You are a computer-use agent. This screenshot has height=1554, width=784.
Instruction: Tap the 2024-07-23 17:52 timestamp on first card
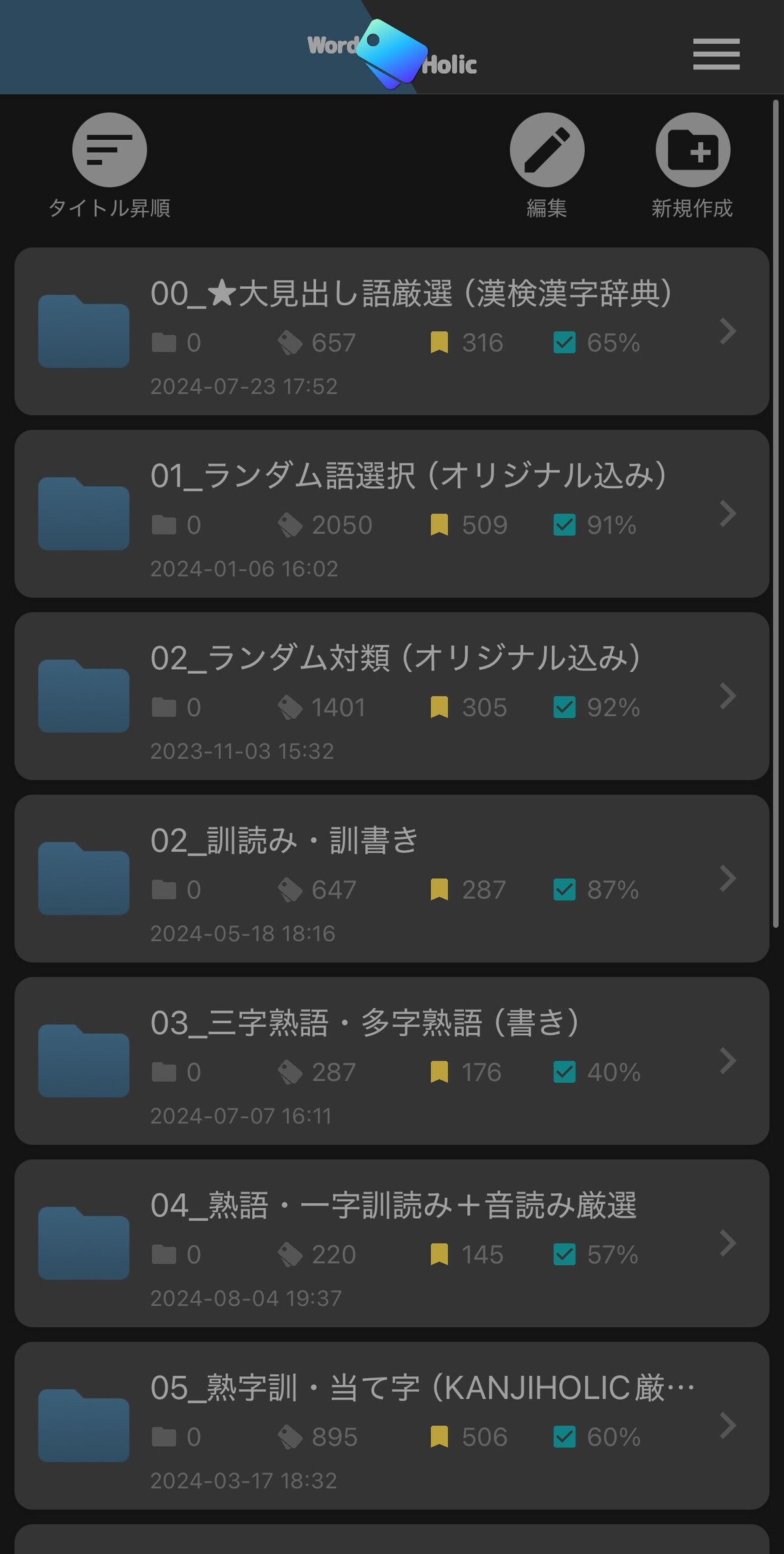245,387
